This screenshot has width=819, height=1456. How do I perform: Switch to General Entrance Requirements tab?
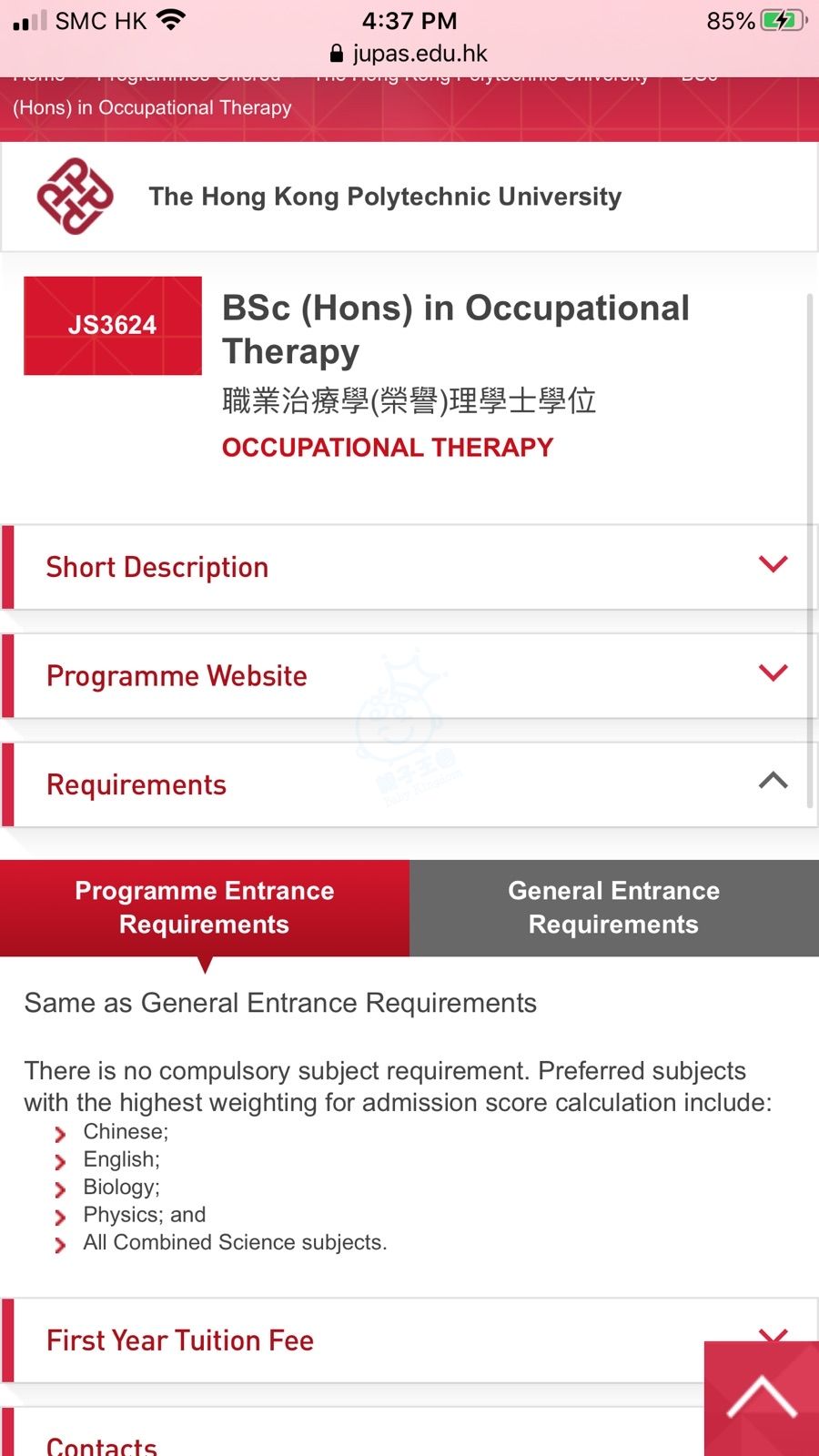click(x=613, y=907)
